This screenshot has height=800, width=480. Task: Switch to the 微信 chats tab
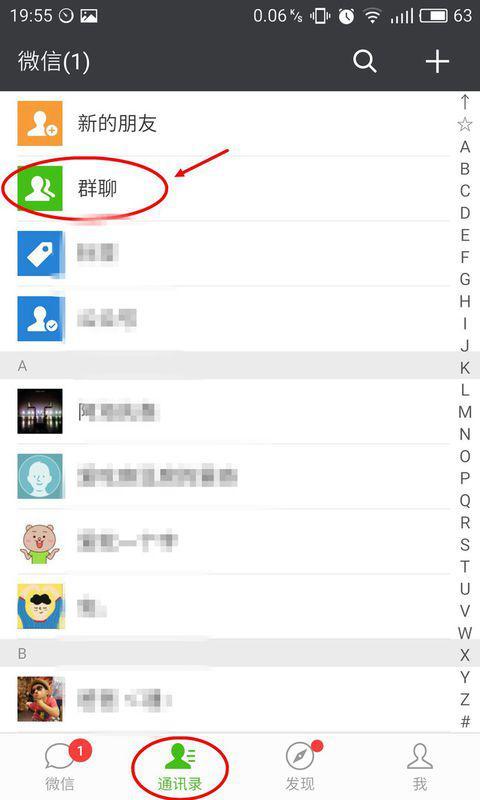(60, 767)
